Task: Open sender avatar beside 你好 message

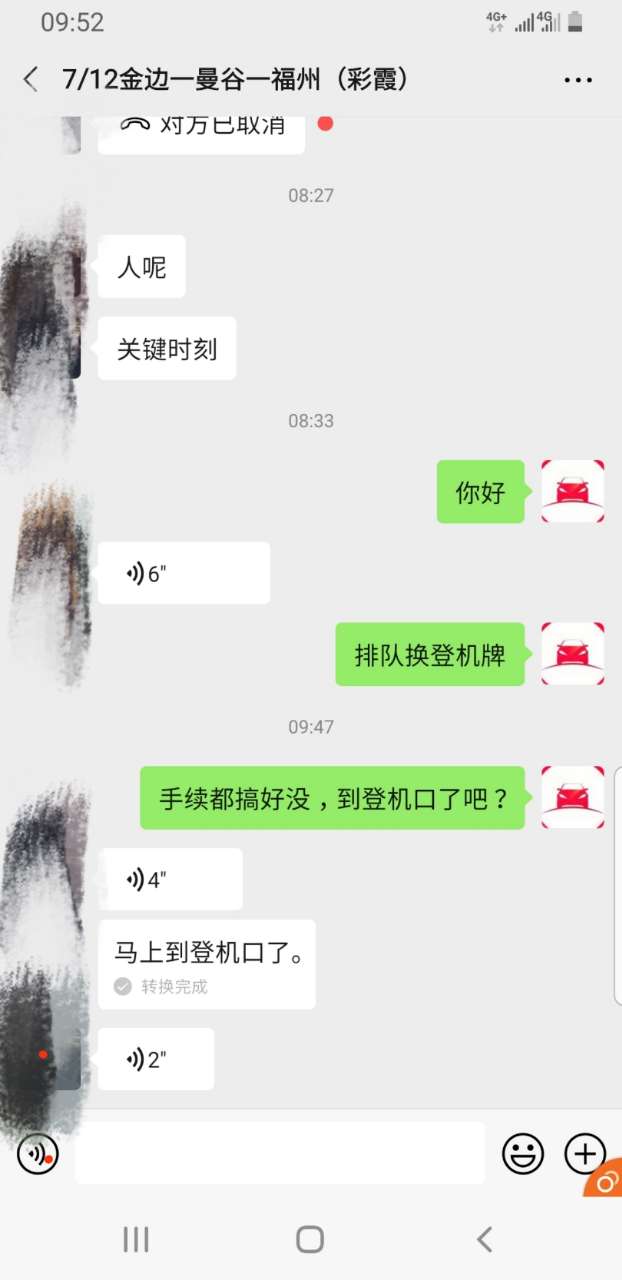Action: [572, 491]
